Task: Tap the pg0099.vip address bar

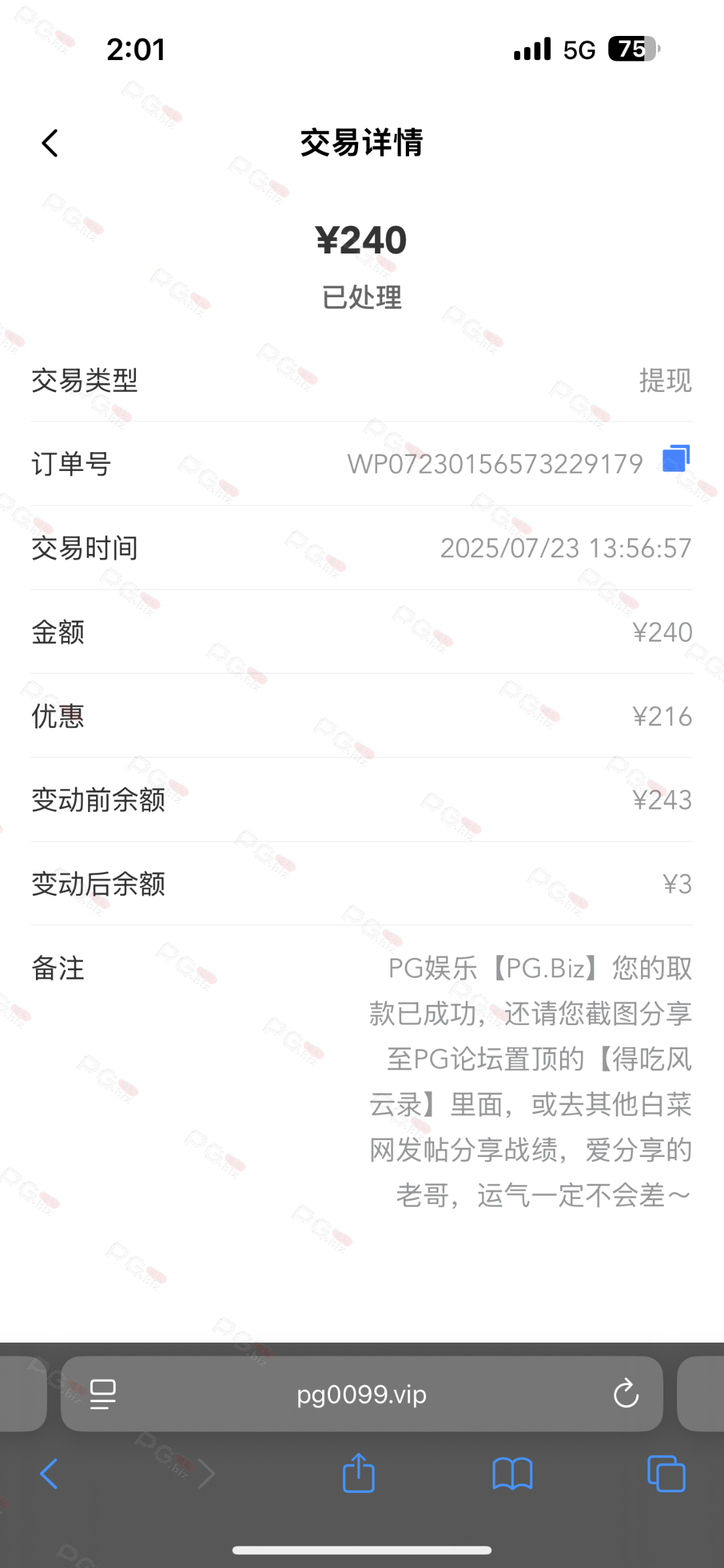Action: point(361,1394)
